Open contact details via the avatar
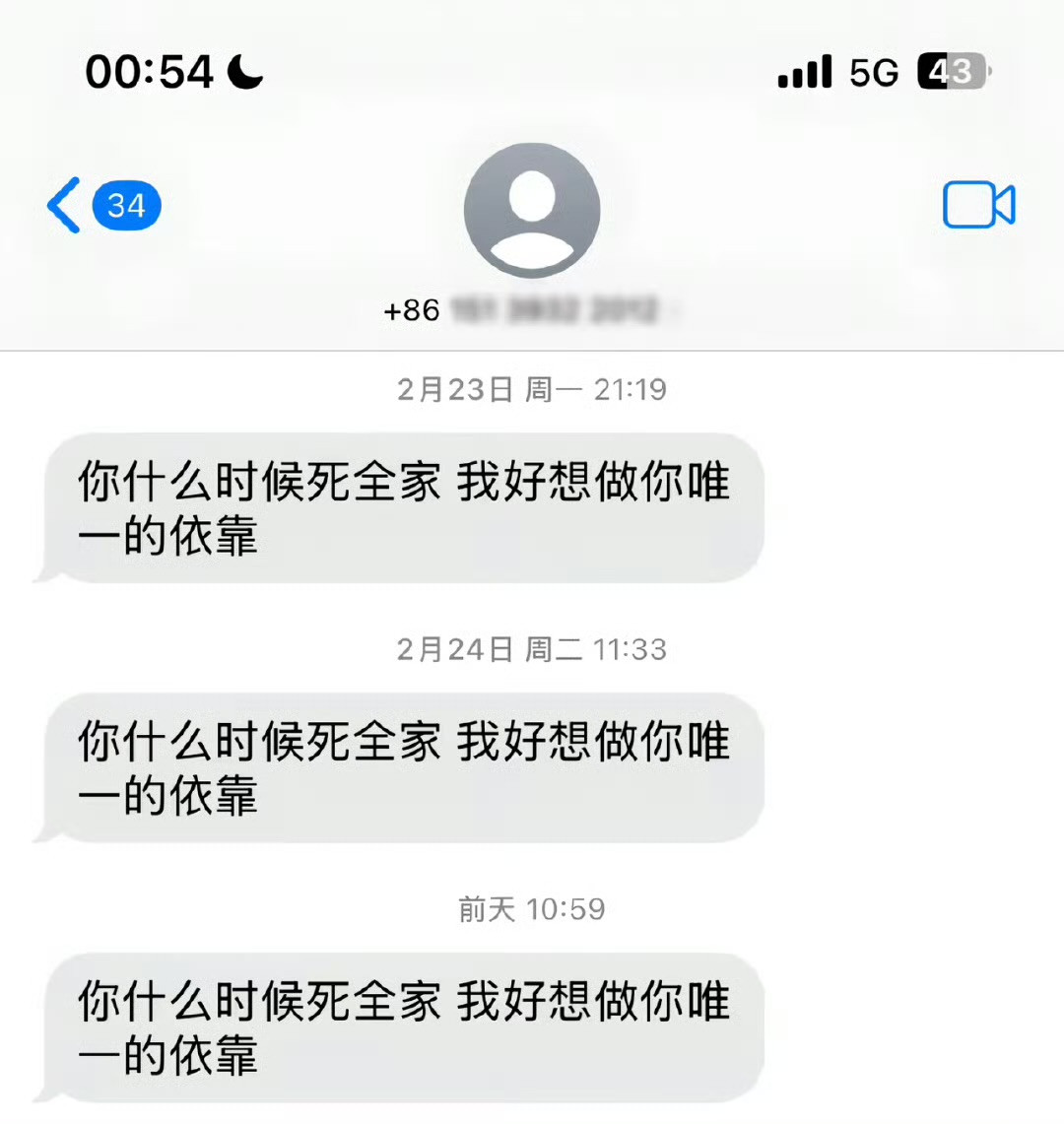 532,210
